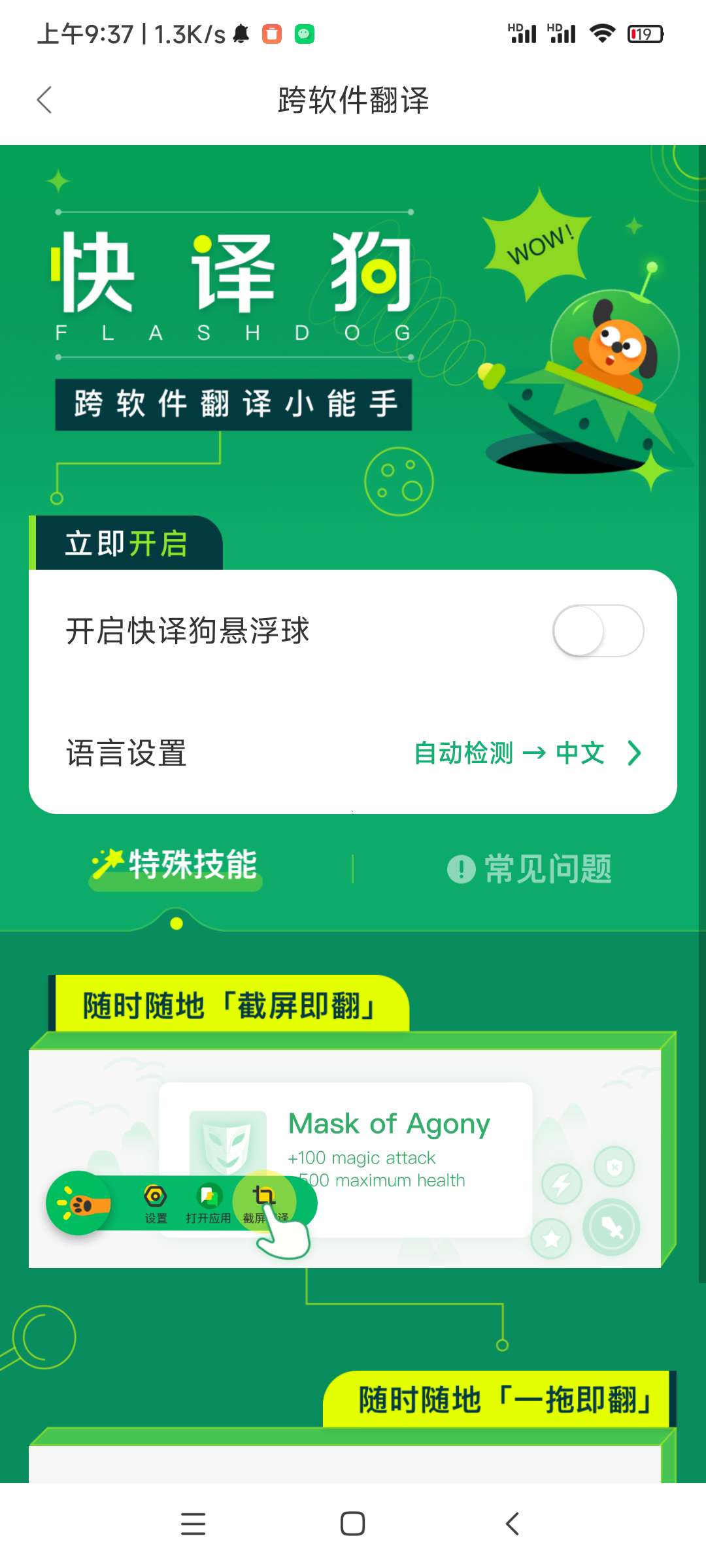
Task: Enable the 开启快译狗悬浮球 switch
Action: [597, 630]
